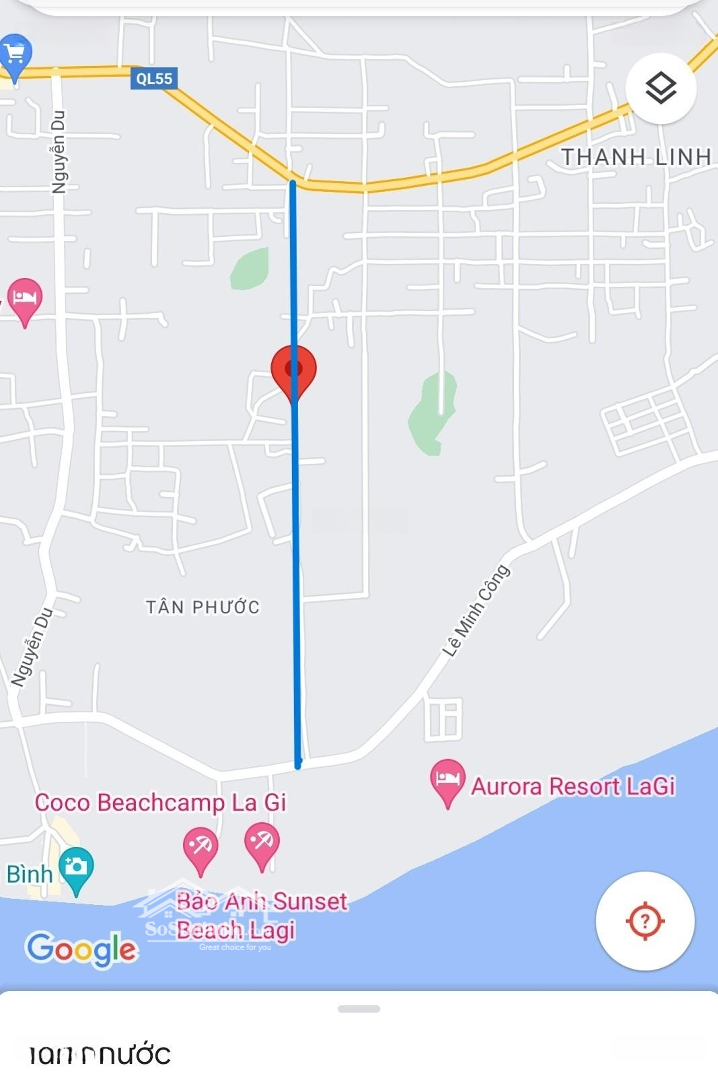Select the pink hotel marker near Nguyễn Du
718x1080 pixels.
coord(24,299)
